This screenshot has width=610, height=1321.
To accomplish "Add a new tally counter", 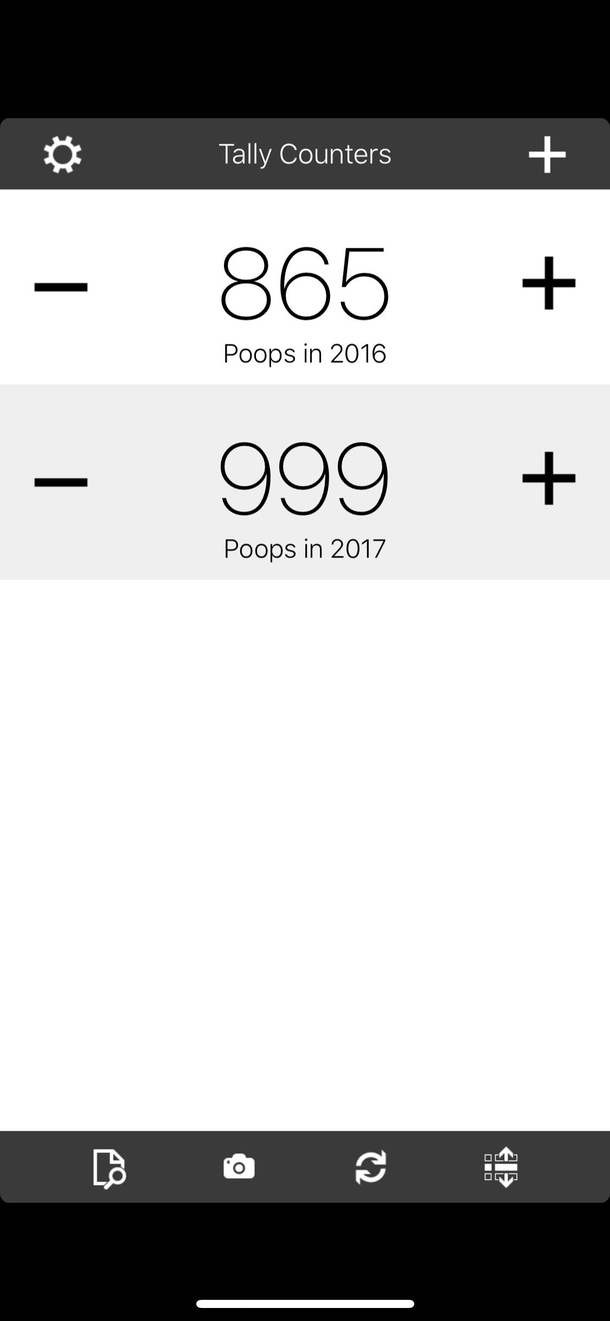I will pos(547,155).
